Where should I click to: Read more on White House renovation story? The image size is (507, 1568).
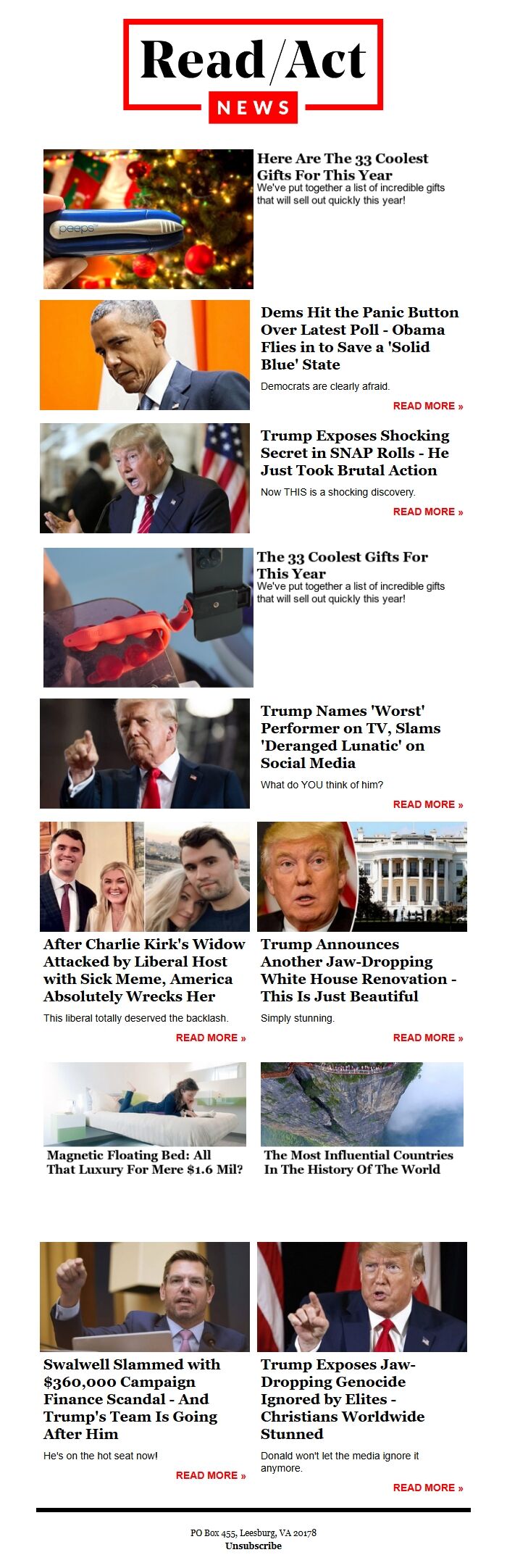(x=427, y=1038)
